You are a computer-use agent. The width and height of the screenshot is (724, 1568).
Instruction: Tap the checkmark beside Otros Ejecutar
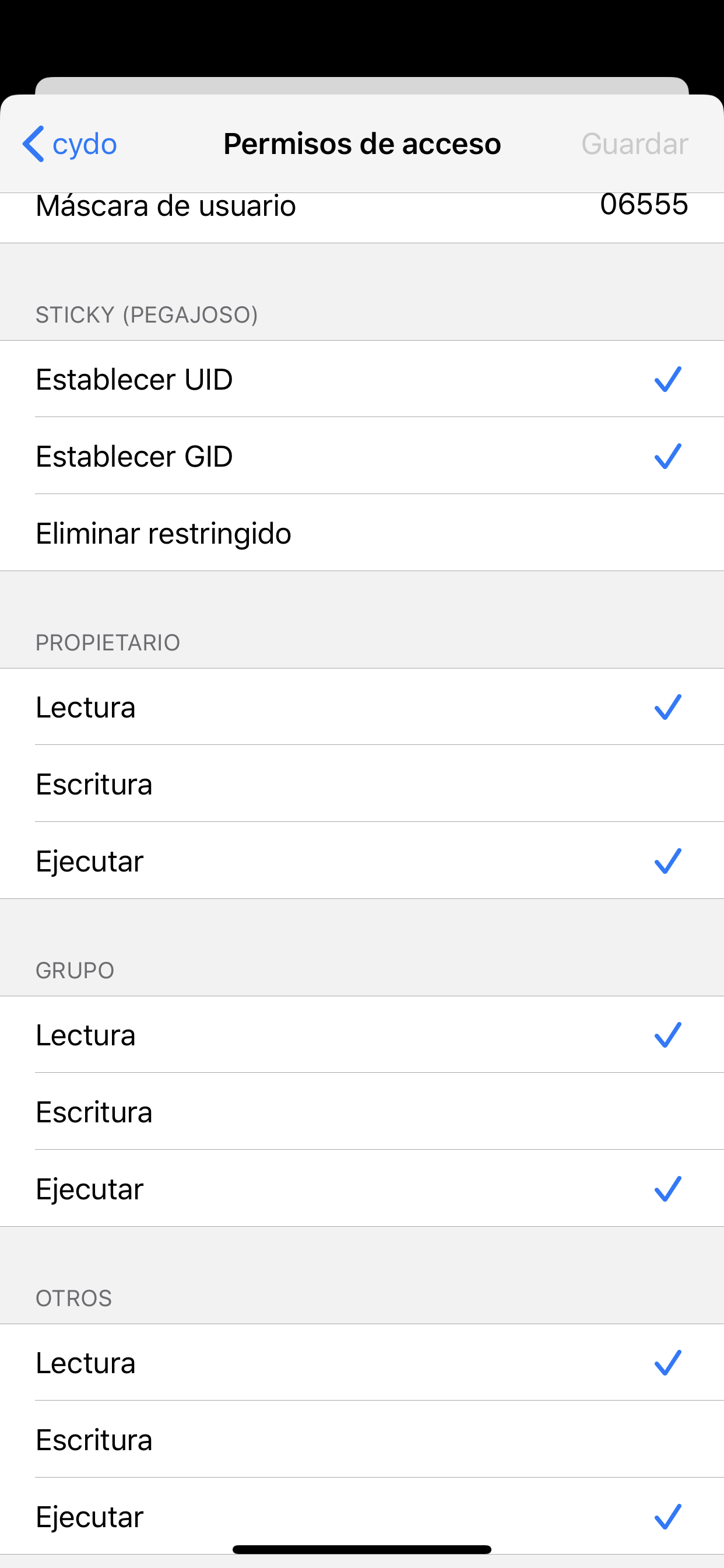pyautogui.click(x=667, y=1517)
